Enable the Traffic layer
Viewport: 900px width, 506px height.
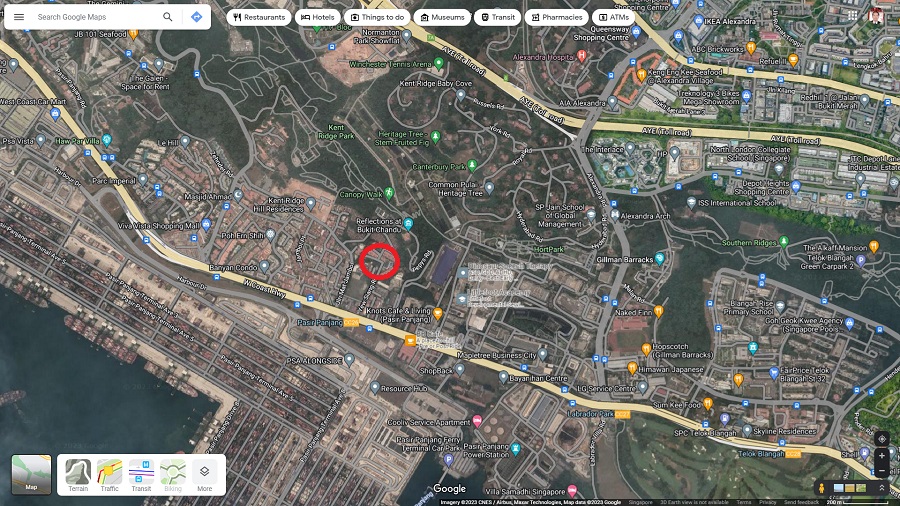click(x=110, y=474)
